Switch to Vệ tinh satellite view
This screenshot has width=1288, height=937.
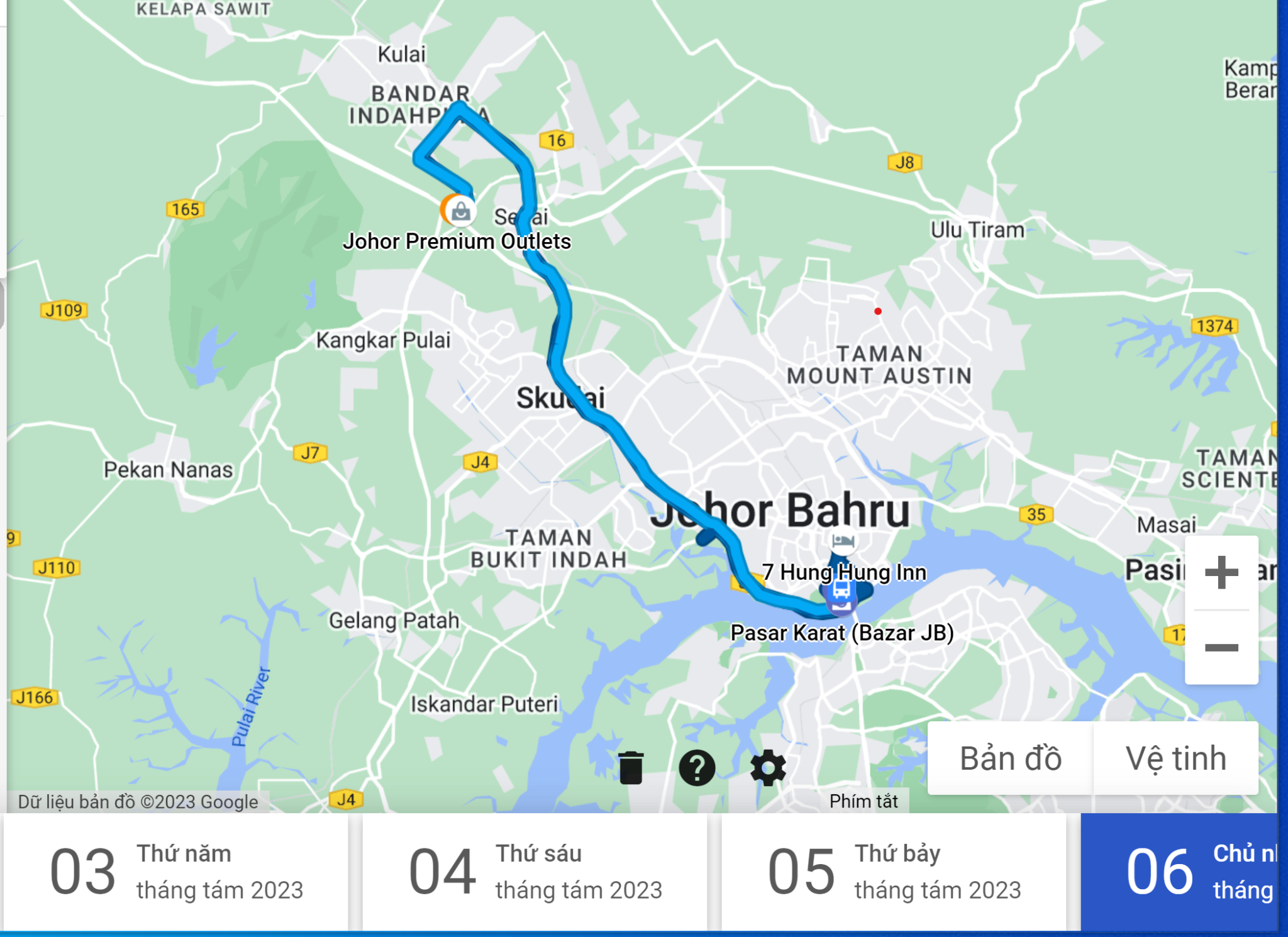point(1175,758)
